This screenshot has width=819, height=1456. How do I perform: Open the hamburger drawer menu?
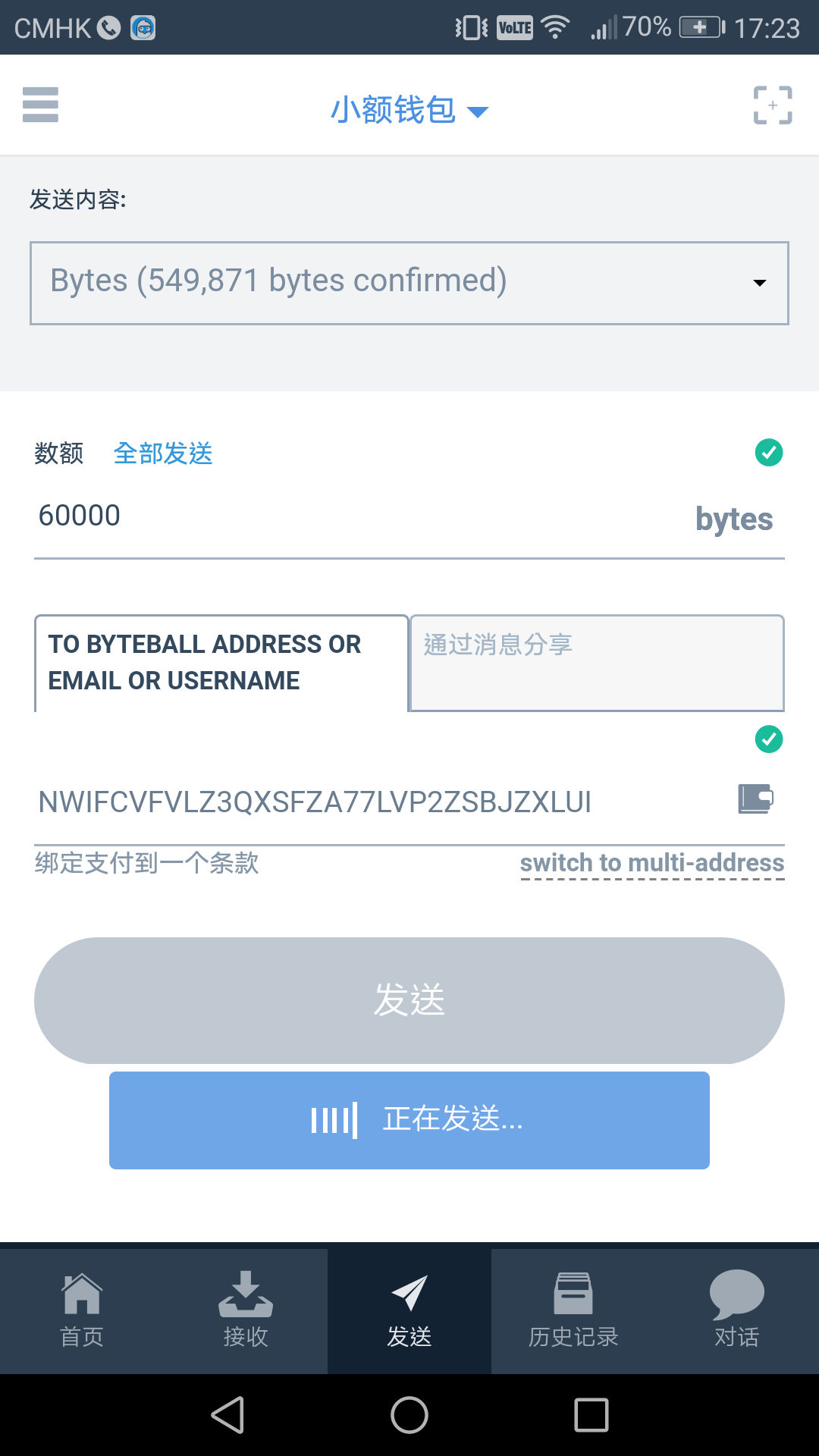[40, 105]
